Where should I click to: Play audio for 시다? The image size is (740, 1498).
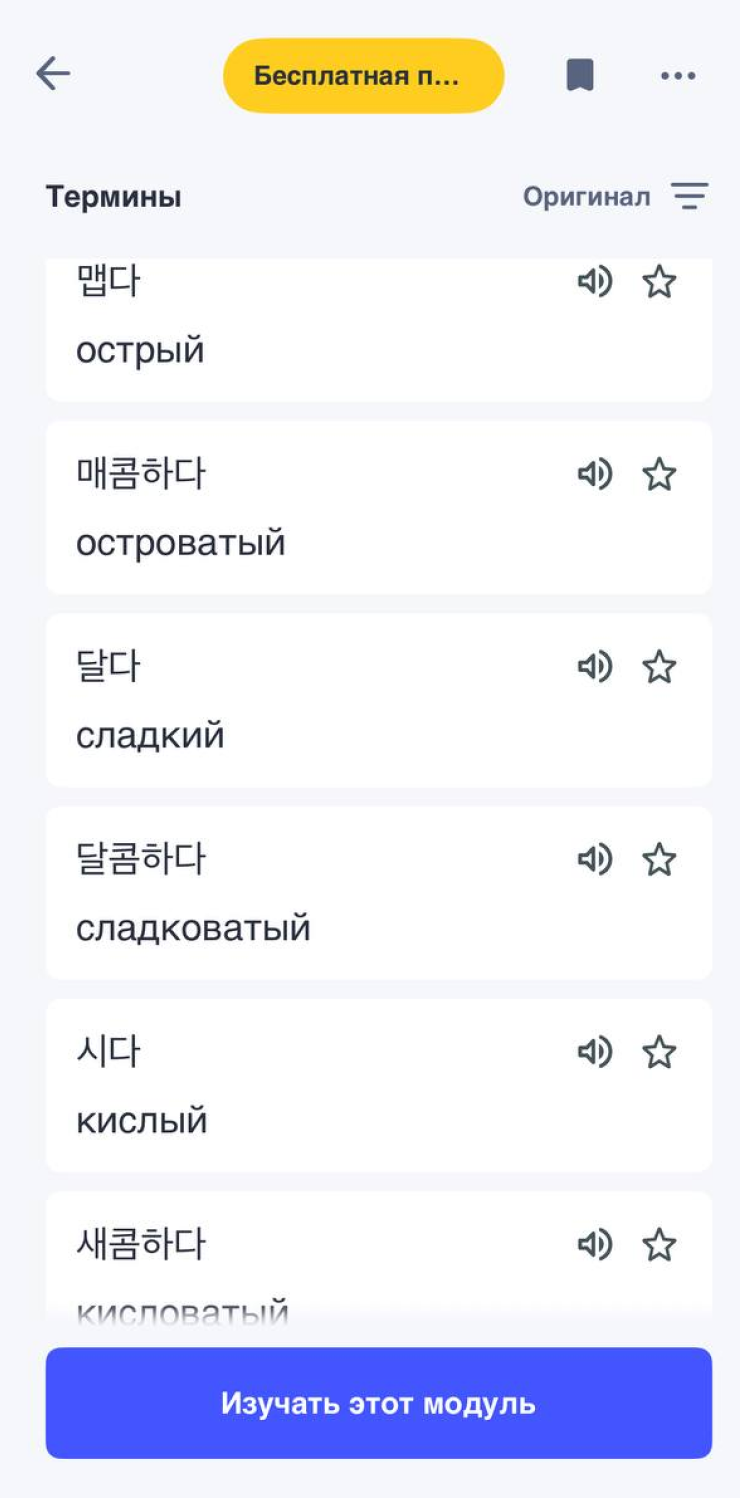pyautogui.click(x=595, y=1052)
